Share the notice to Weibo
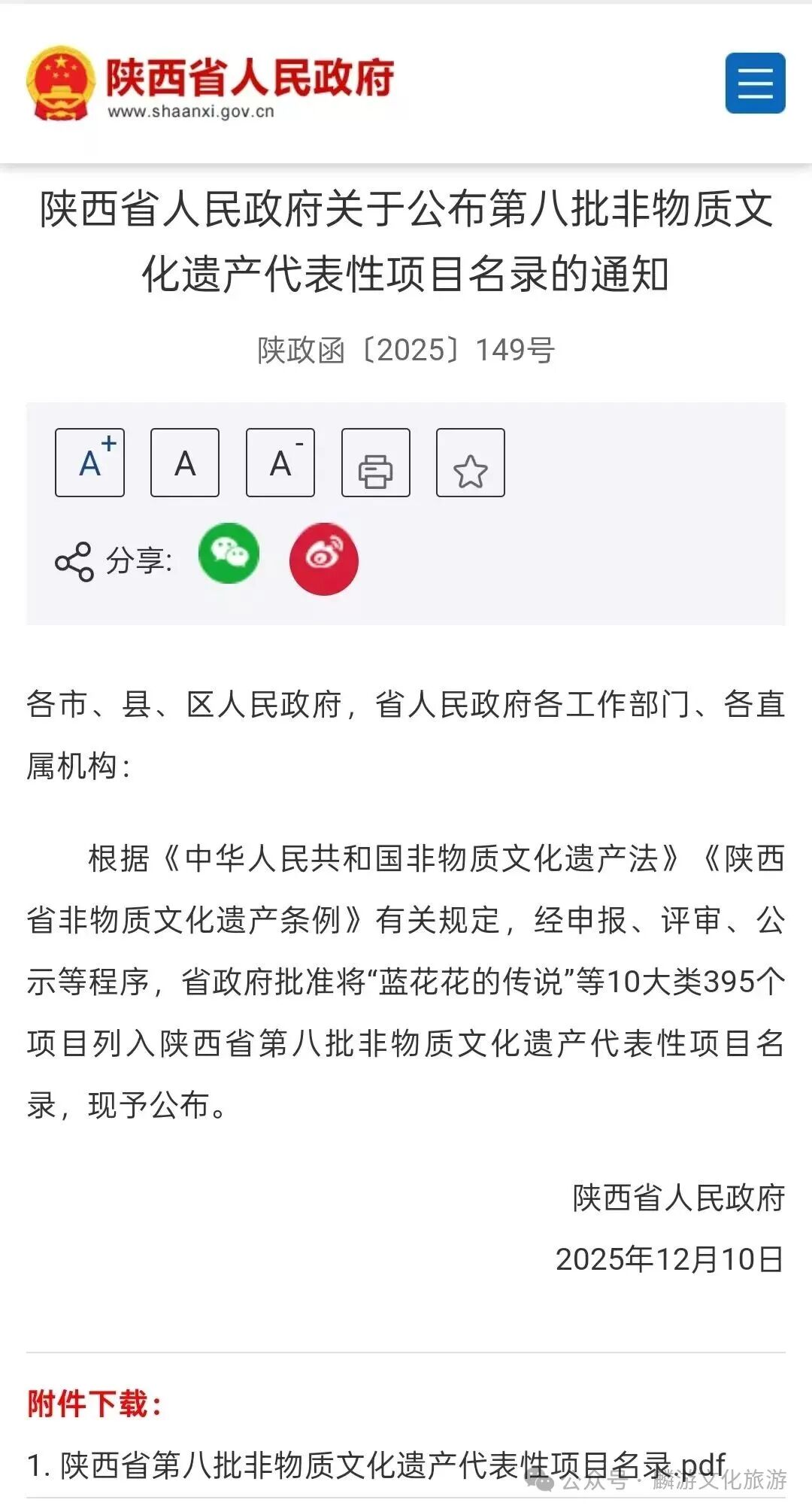This screenshot has height=1512, width=812. pyautogui.click(x=323, y=559)
